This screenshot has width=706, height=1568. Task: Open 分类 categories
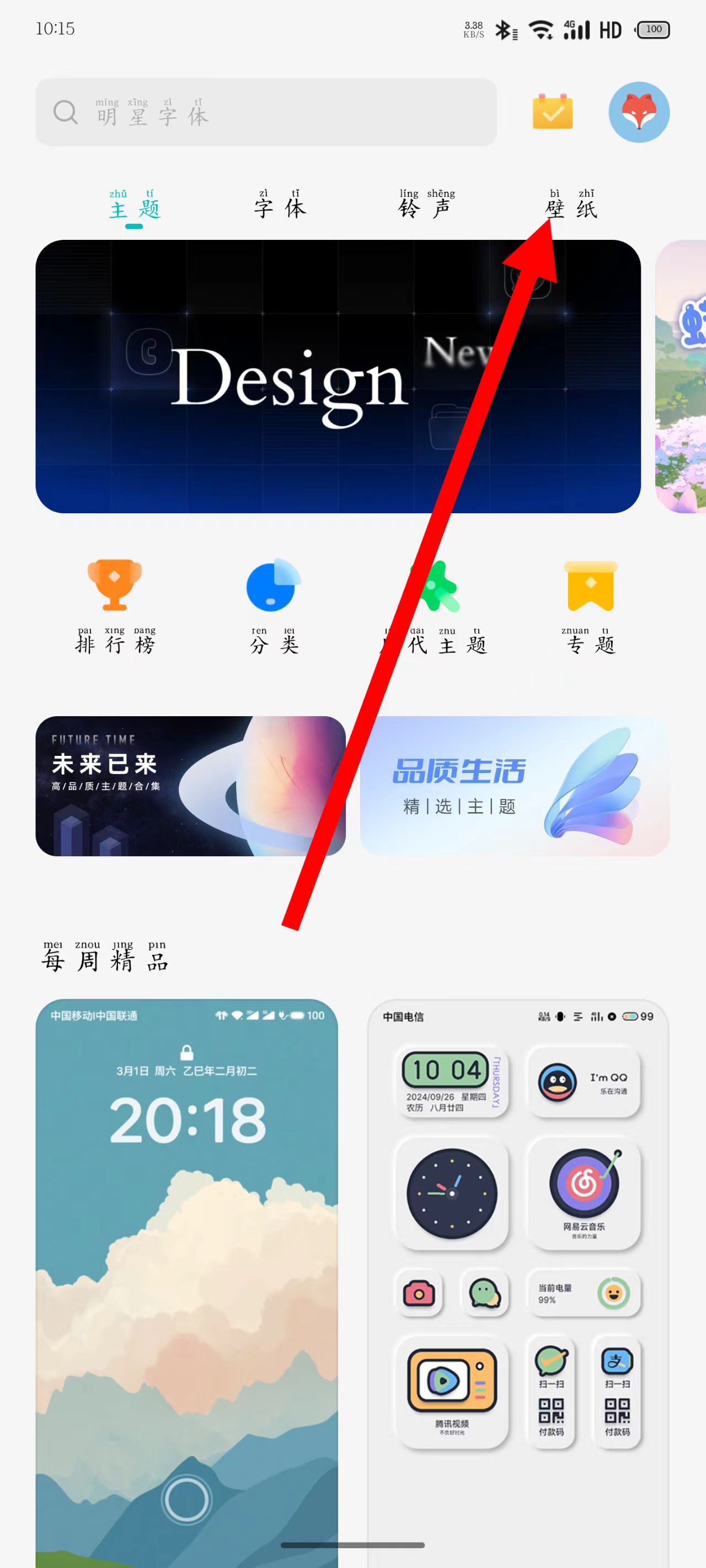coord(274,606)
